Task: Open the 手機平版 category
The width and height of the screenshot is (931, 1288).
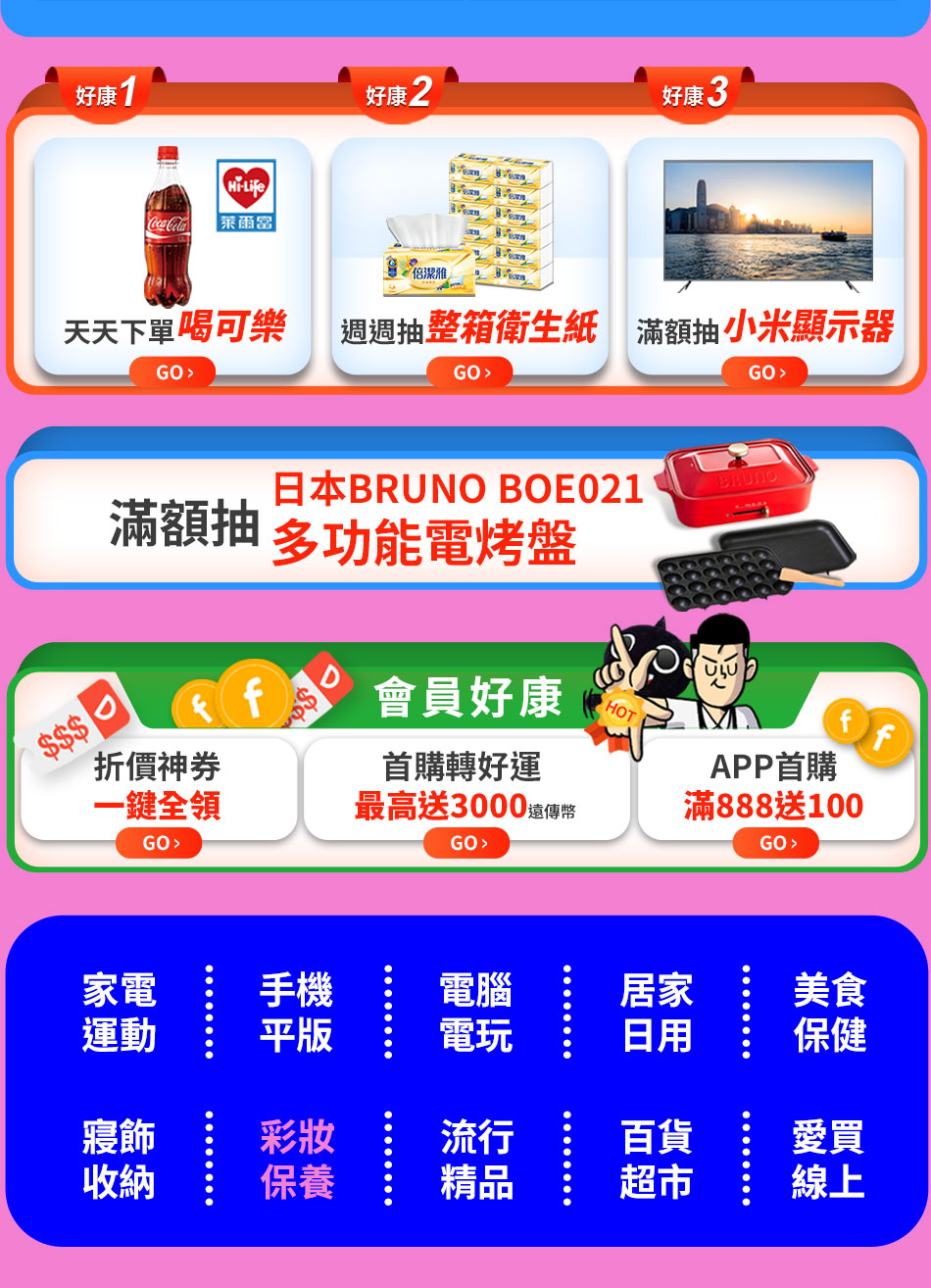Action: 296,1013
